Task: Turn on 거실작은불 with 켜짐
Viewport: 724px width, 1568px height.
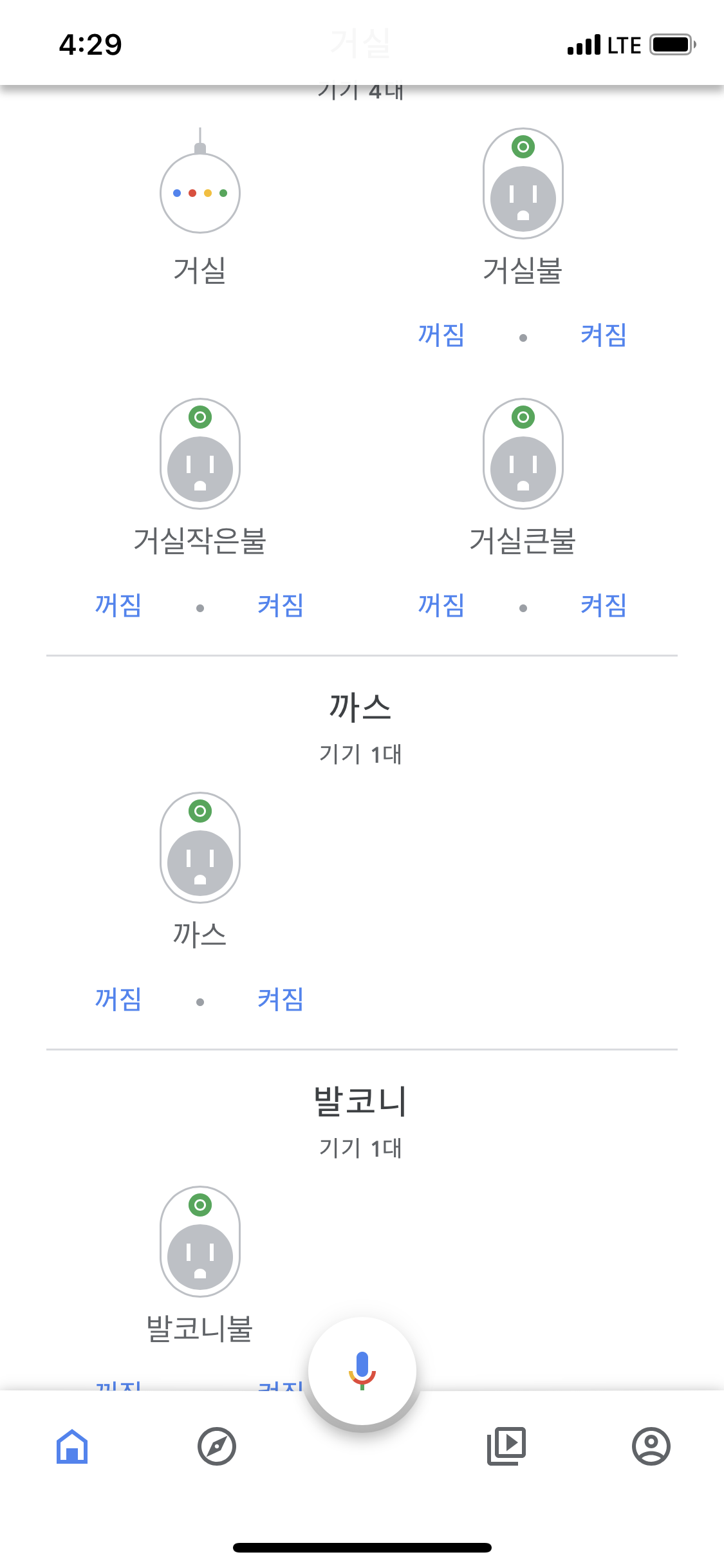Action: (281, 606)
